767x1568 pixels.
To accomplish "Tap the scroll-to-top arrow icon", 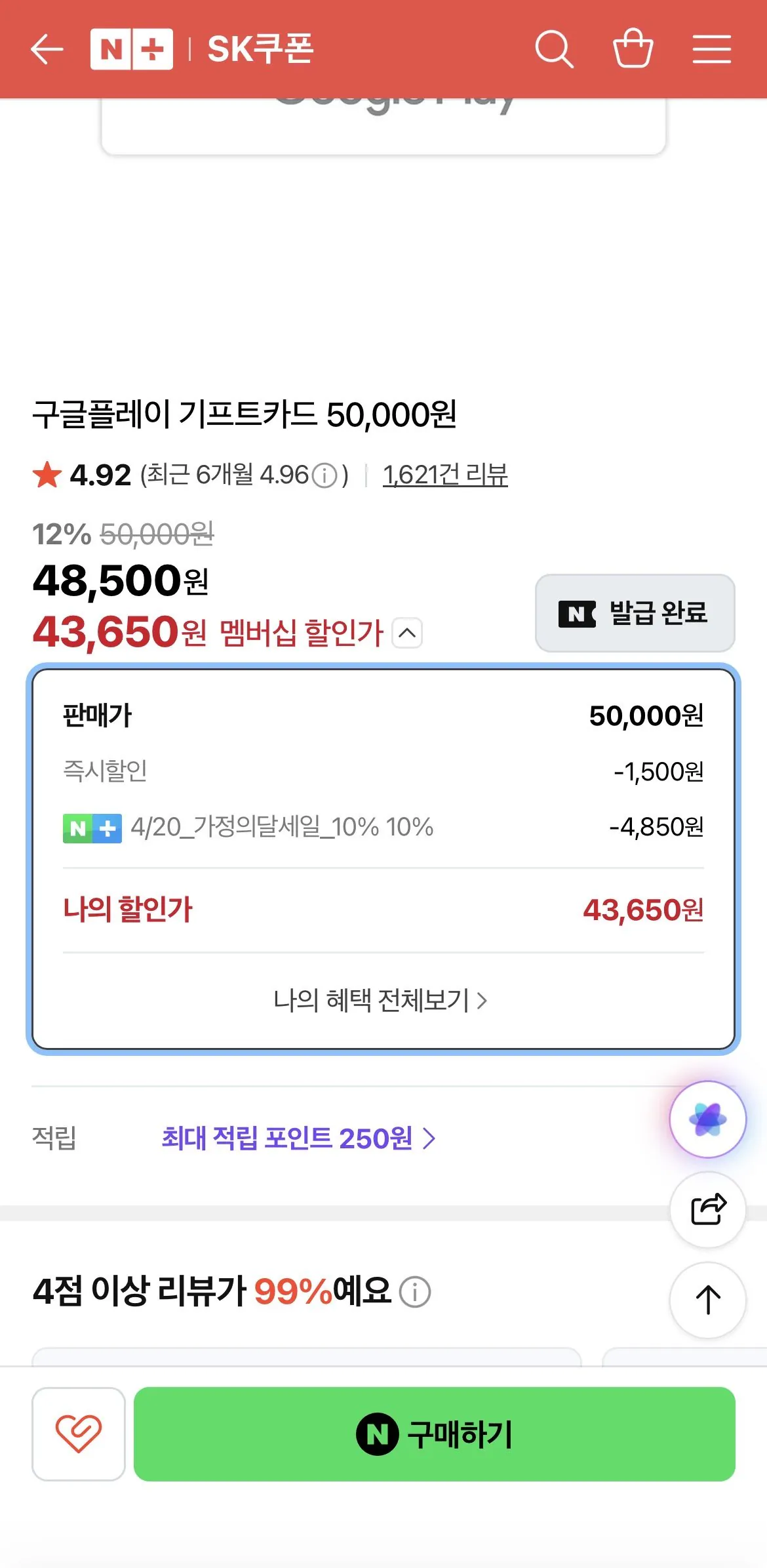I will (x=707, y=1301).
